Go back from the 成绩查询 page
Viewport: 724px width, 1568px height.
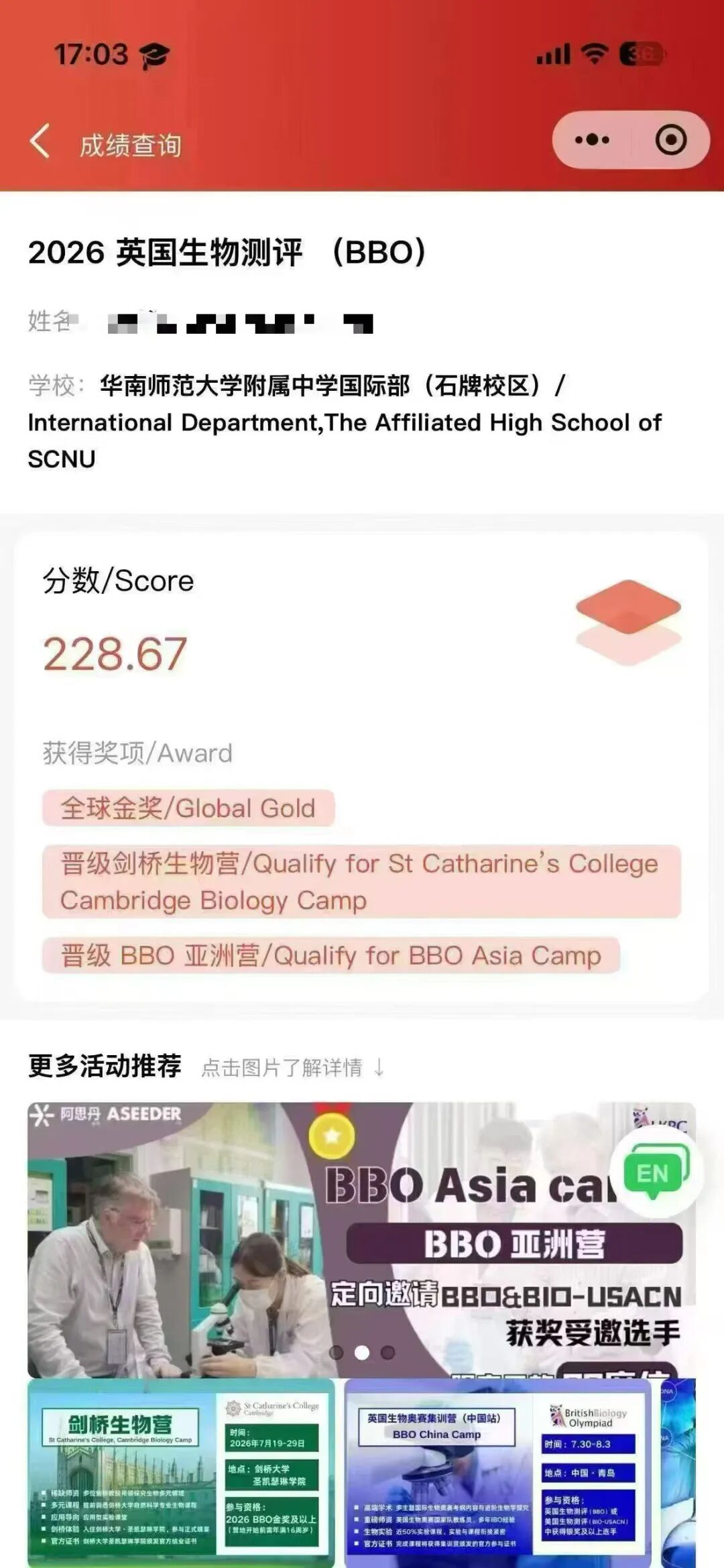(40, 141)
